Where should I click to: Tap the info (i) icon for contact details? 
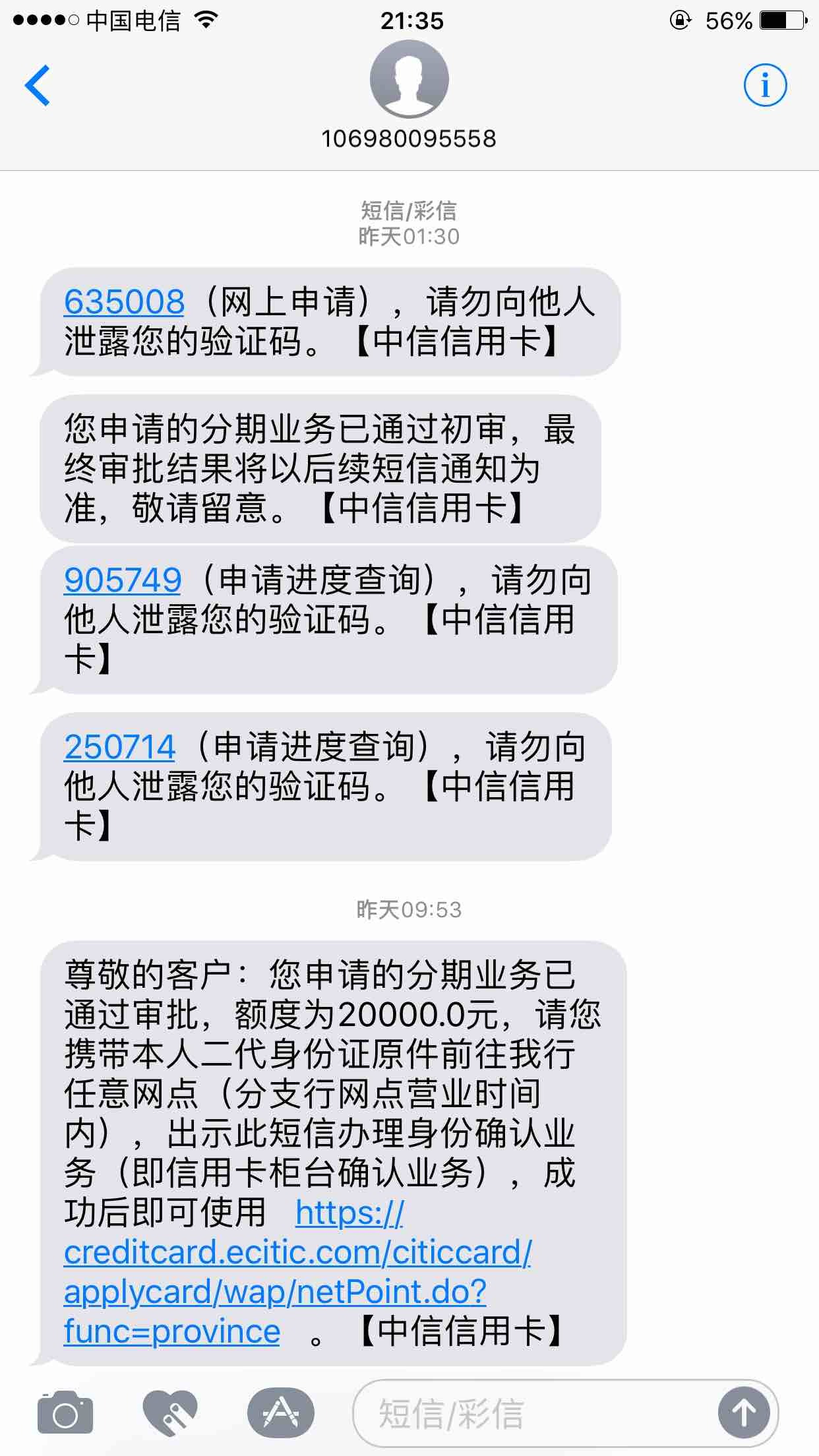766,84
